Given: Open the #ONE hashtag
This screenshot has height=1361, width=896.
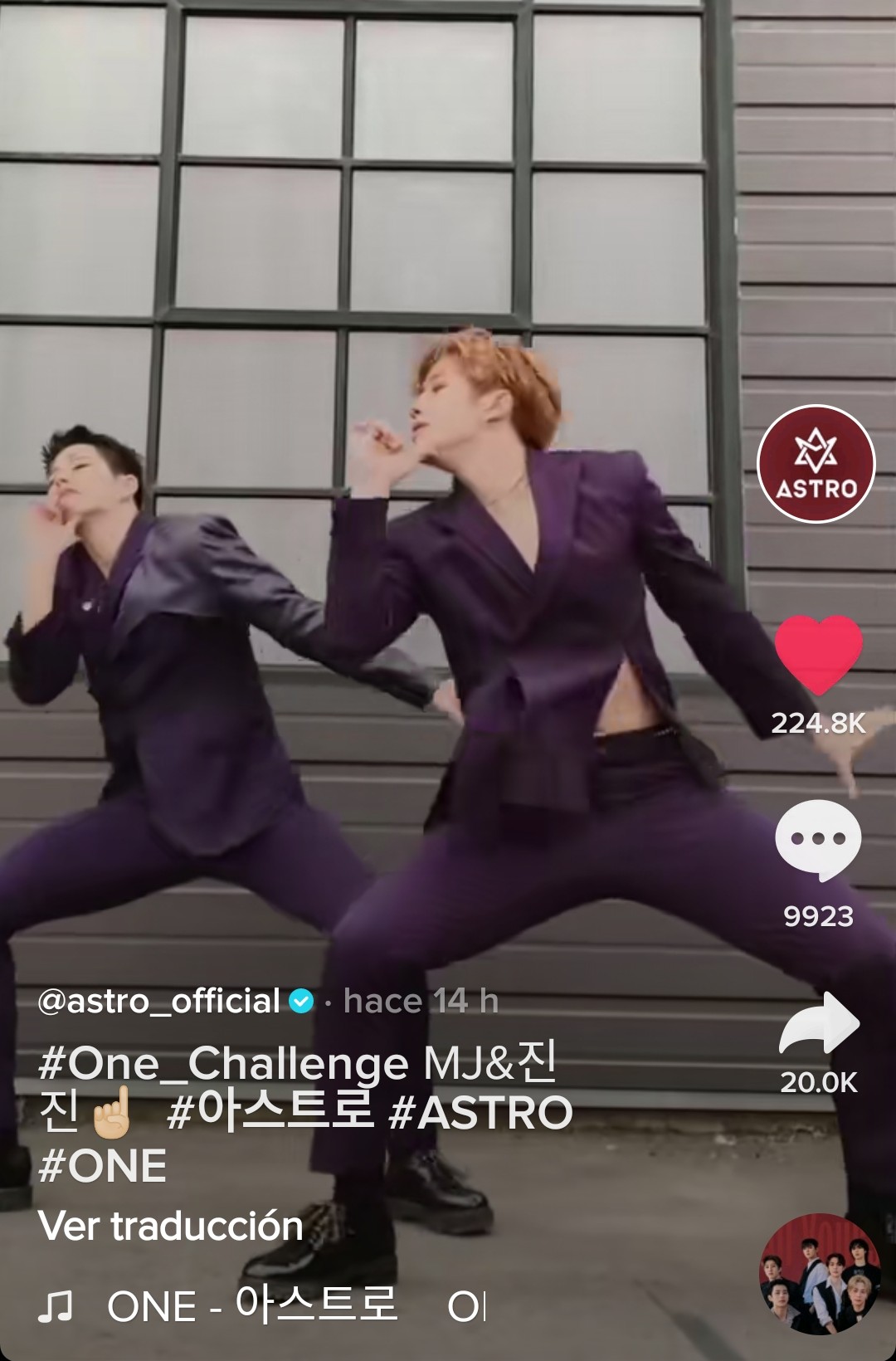Looking at the screenshot, I should coord(102,1166).
